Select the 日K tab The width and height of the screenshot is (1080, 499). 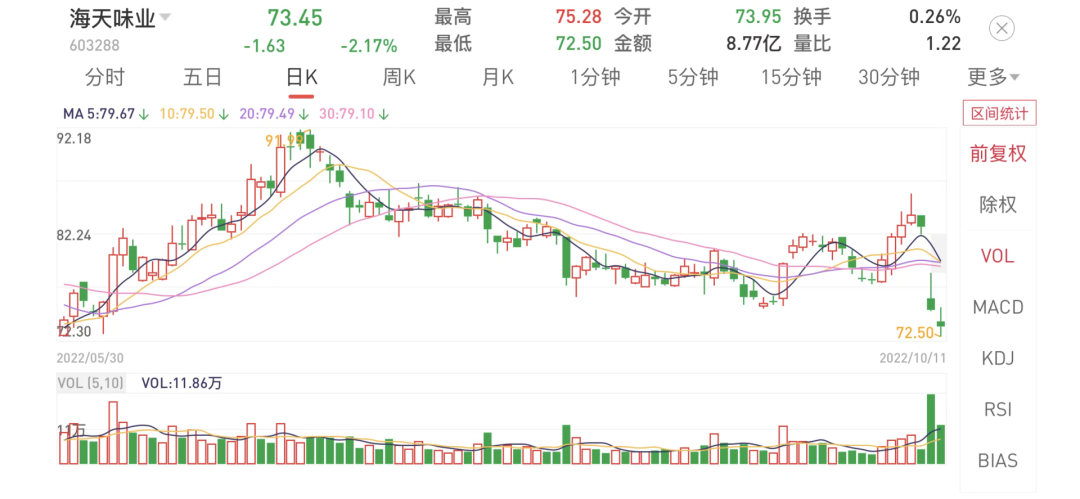pyautogui.click(x=301, y=78)
